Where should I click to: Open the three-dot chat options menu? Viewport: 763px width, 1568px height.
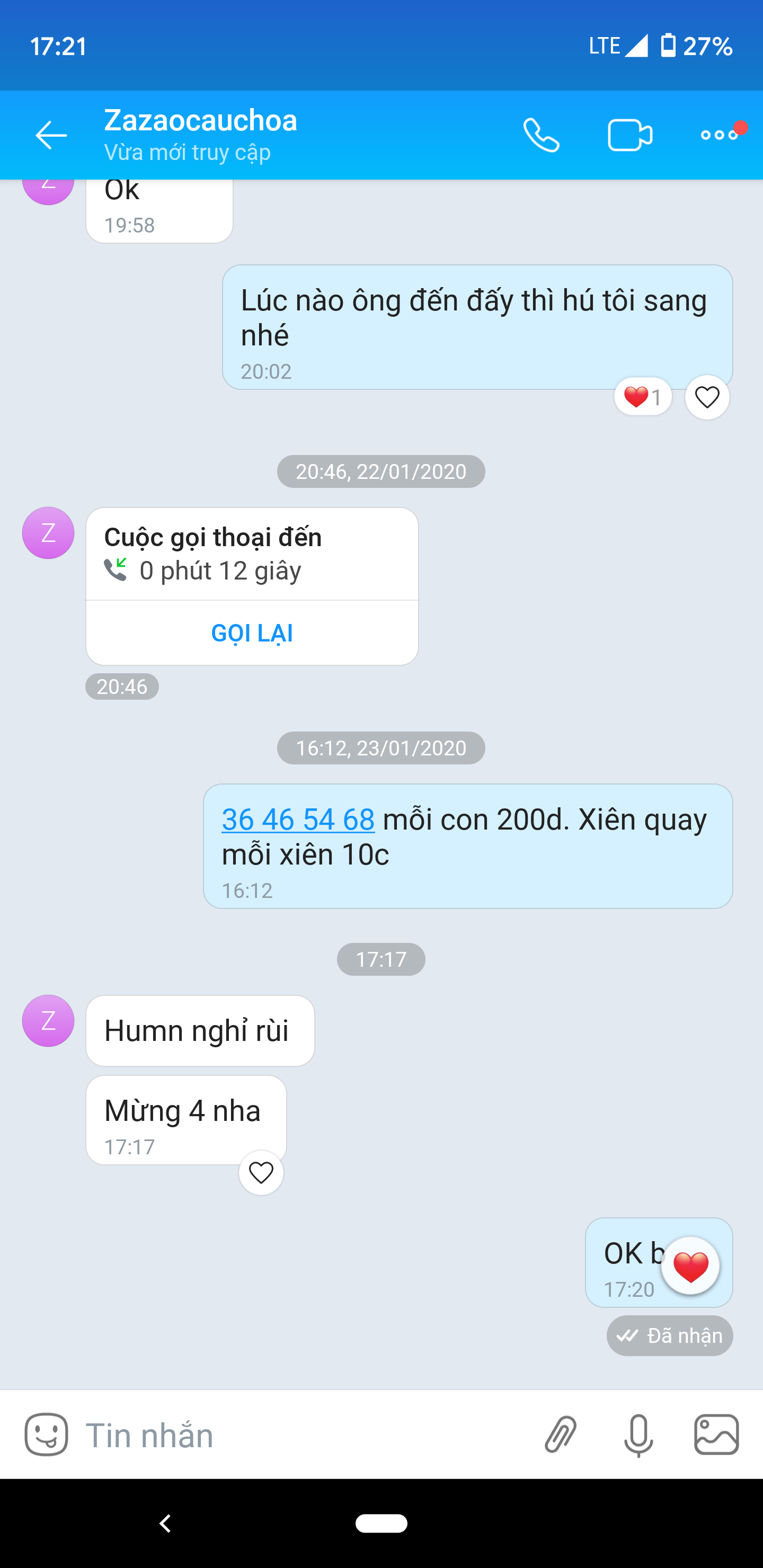[x=719, y=135]
